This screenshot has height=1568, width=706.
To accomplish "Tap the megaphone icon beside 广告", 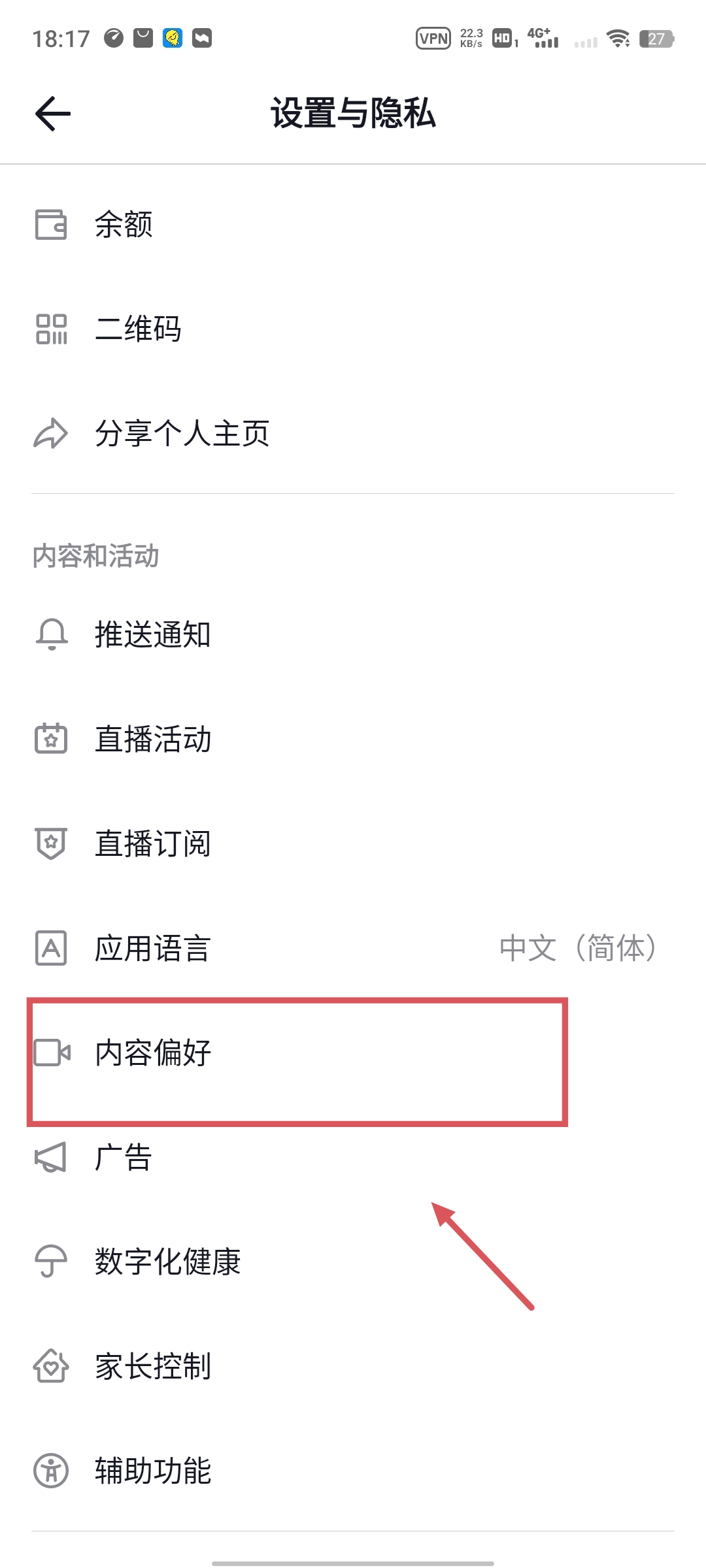I will (x=51, y=1158).
